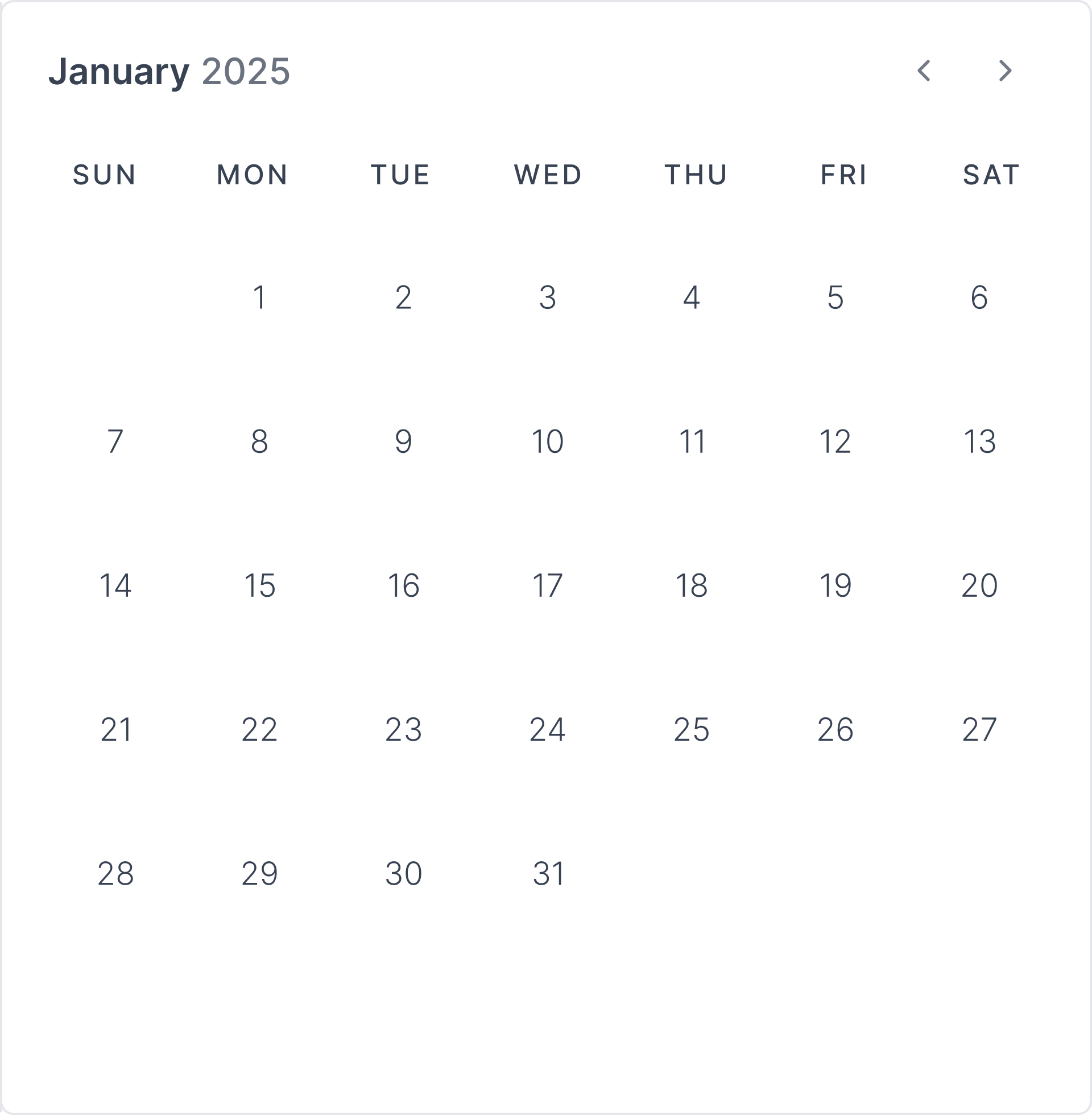This screenshot has height=1115, width=1092.
Task: Choose January 17
Action: pos(547,585)
